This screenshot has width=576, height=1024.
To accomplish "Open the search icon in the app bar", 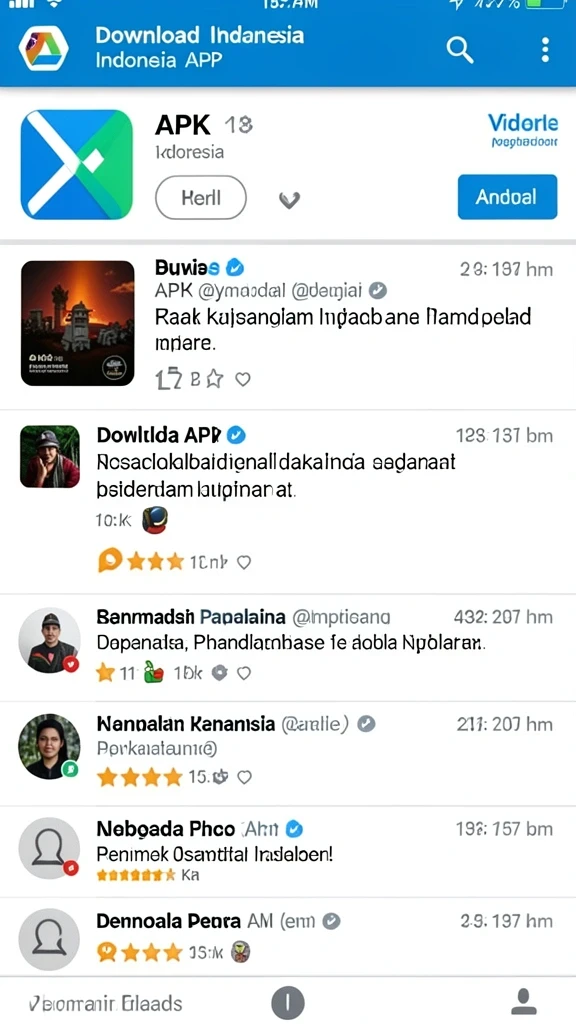I will [x=460, y=50].
